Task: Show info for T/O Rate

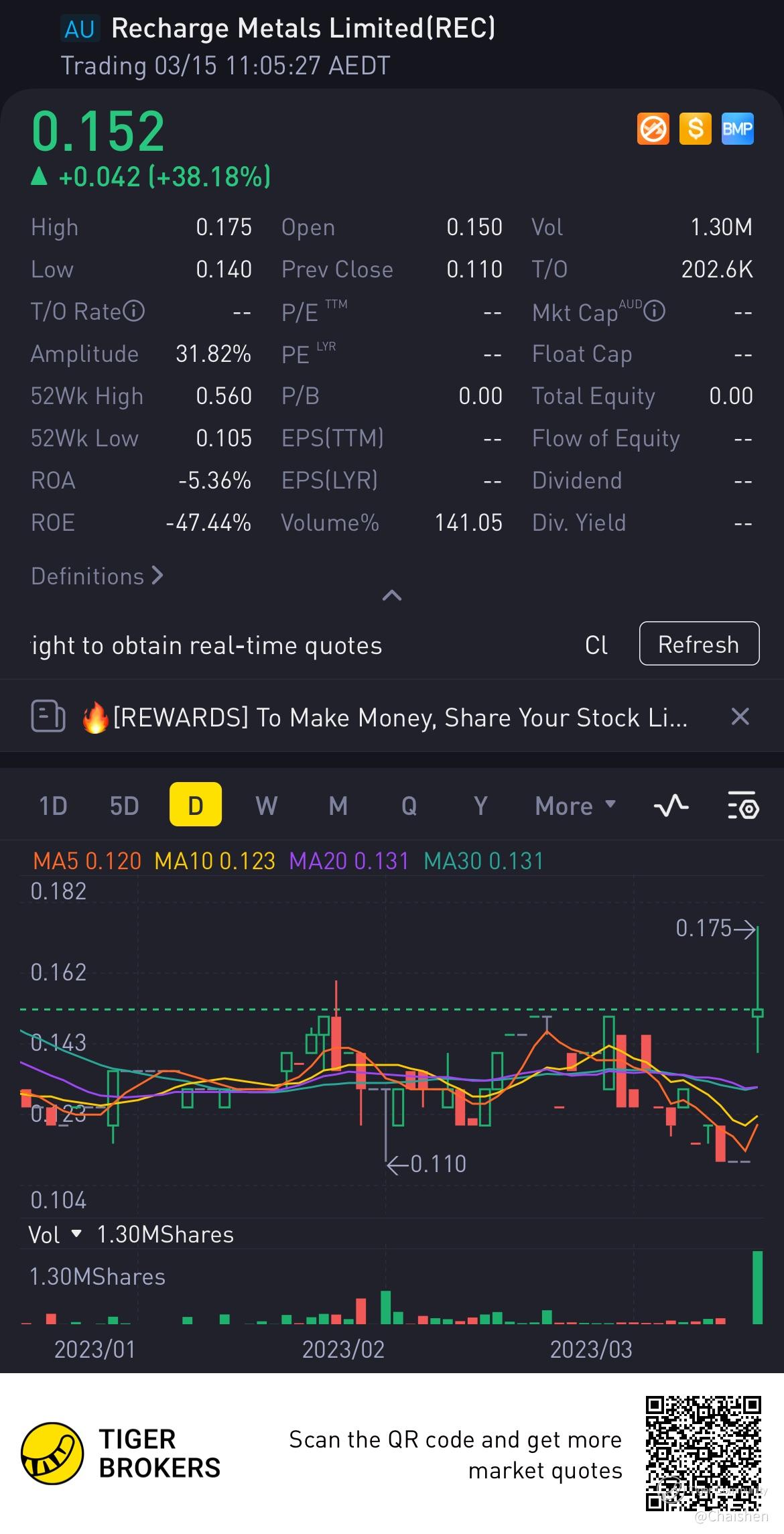Action: click(134, 312)
